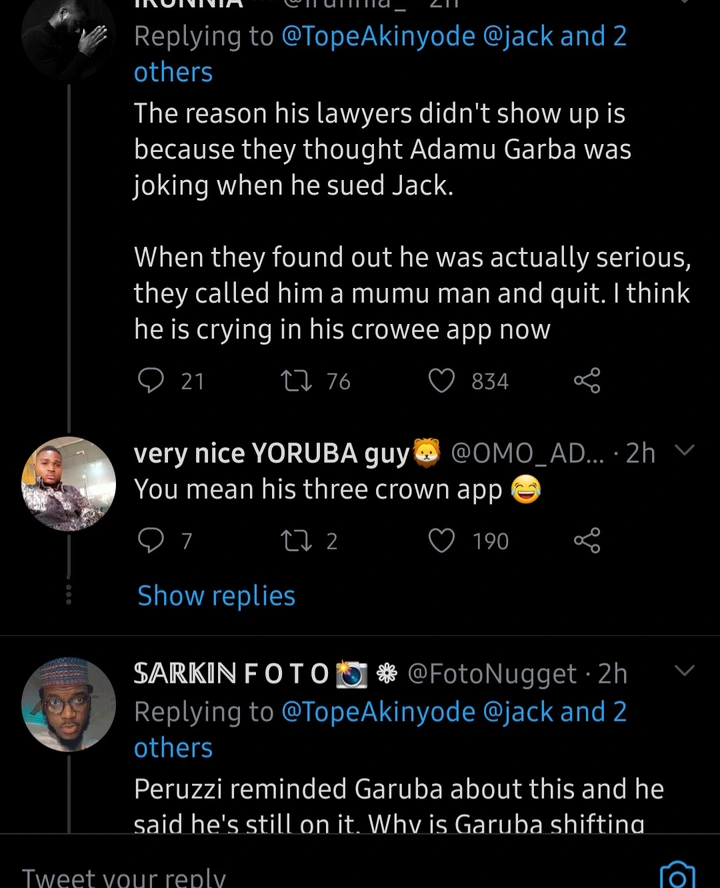Viewport: 720px width, 888px height.
Task: Open the camera icon in the reply bar
Action: coord(677,875)
